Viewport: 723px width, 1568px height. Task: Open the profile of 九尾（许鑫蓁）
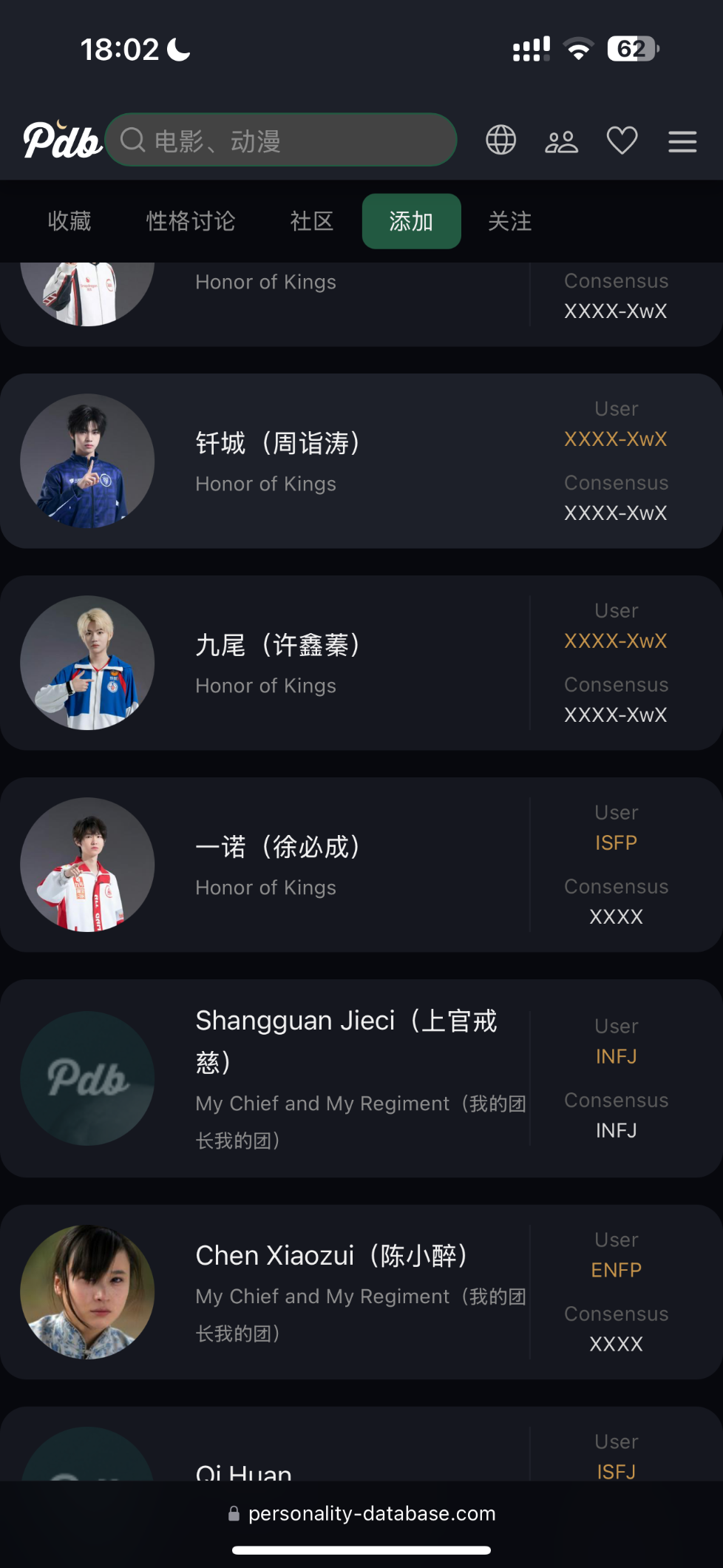click(x=277, y=646)
